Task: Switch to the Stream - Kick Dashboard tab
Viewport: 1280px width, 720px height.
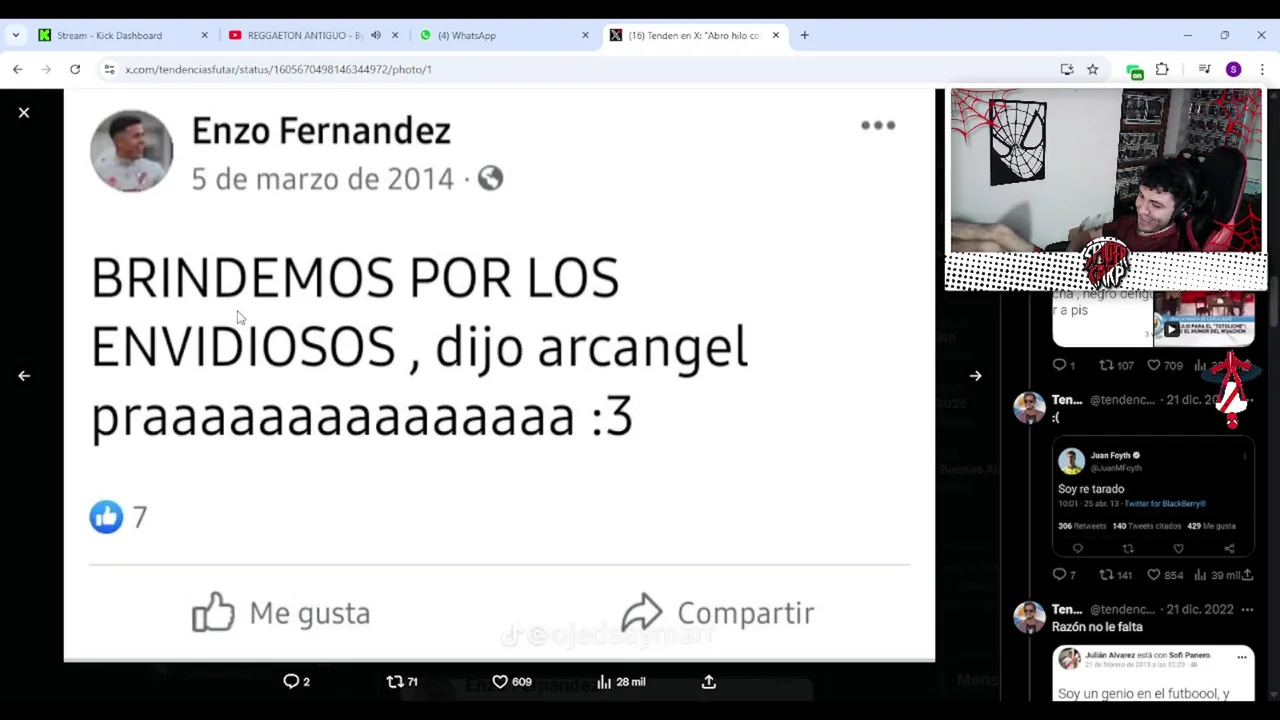Action: point(110,35)
